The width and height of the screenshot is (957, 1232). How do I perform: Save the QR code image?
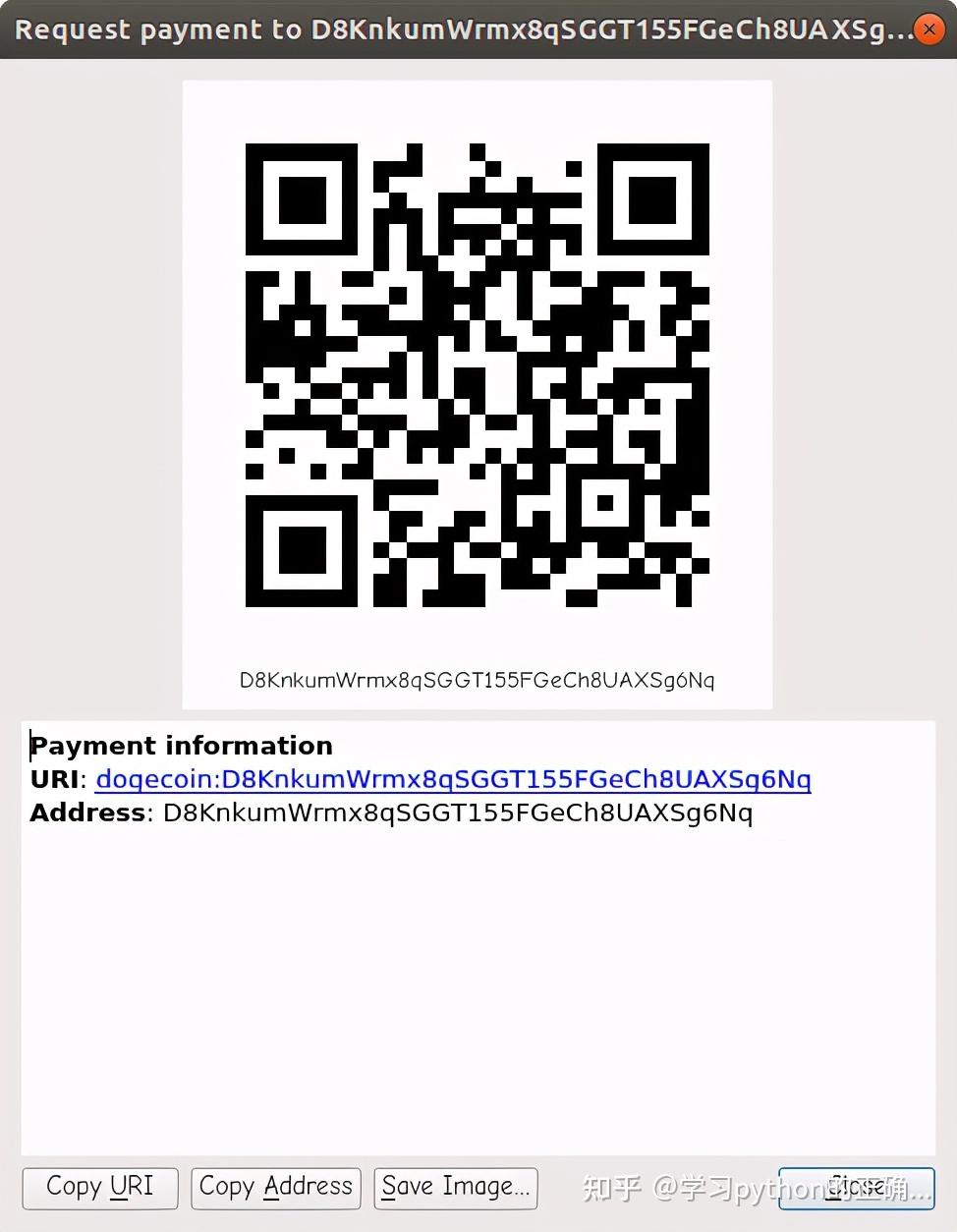(x=455, y=1187)
